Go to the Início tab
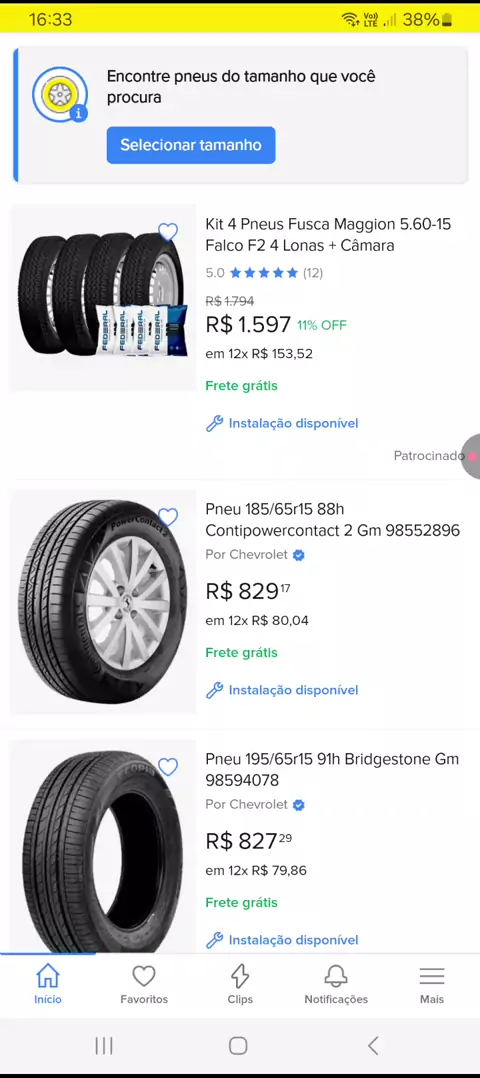This screenshot has height=1078, width=480. click(48, 984)
